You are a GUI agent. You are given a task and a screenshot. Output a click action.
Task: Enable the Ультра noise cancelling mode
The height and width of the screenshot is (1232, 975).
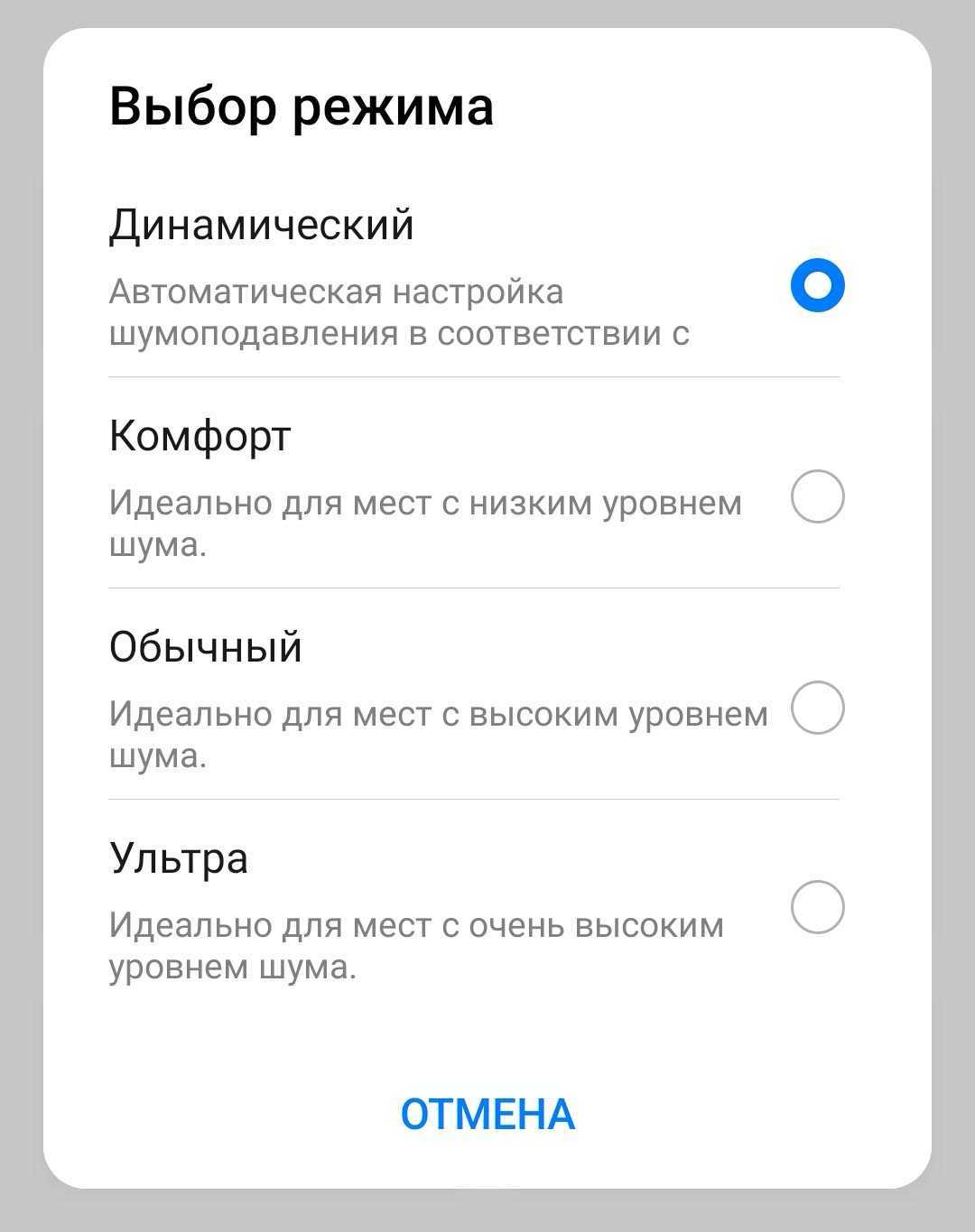tap(817, 907)
